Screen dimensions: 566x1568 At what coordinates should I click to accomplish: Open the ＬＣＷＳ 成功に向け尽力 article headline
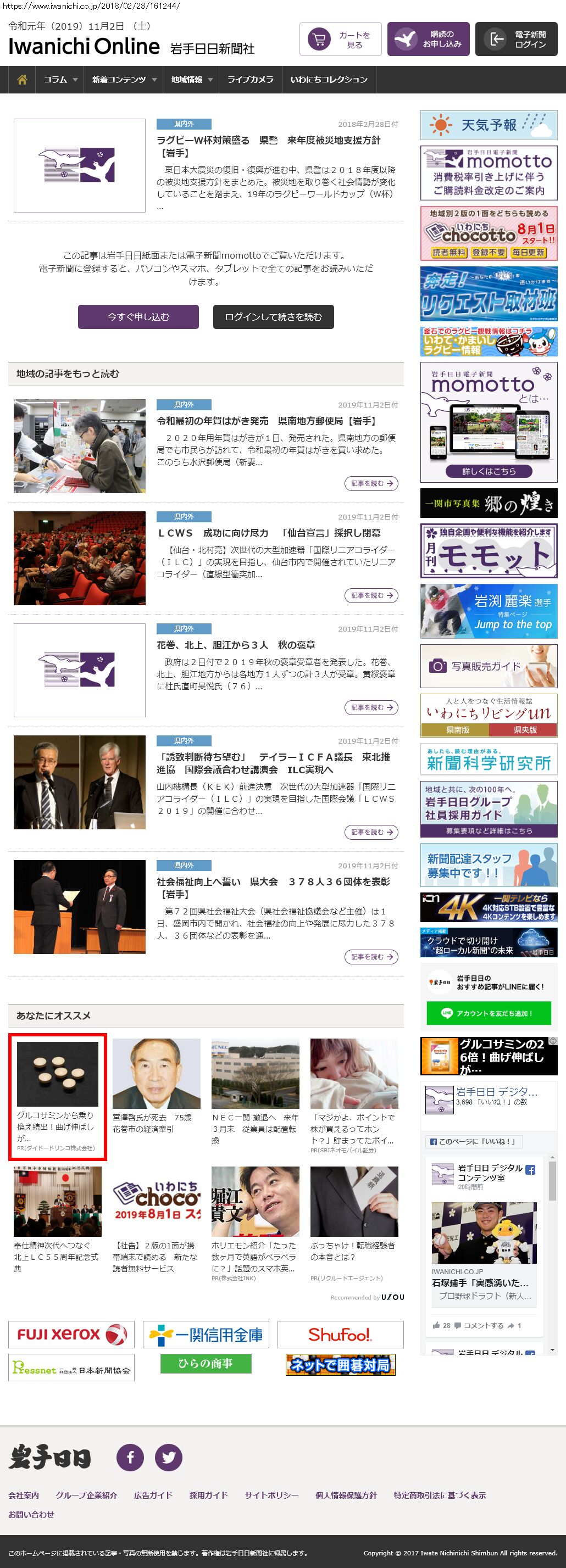click(x=268, y=533)
